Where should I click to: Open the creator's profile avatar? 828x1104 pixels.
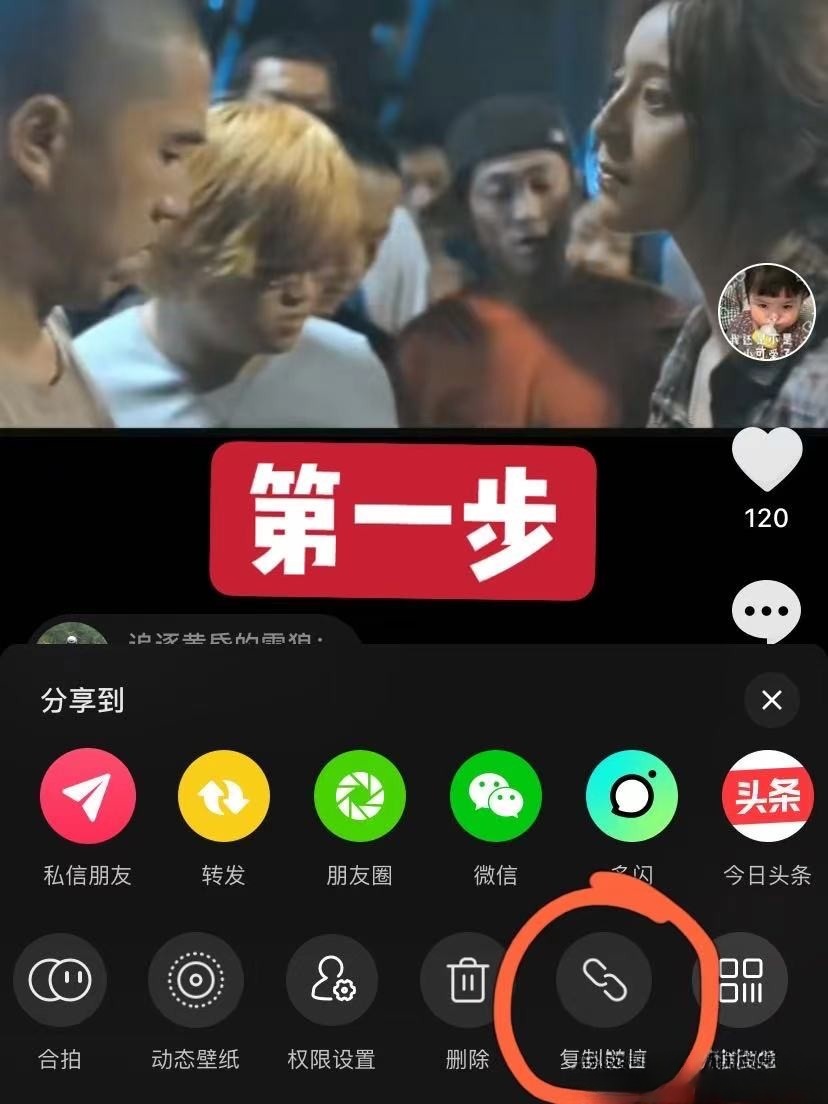click(x=767, y=311)
